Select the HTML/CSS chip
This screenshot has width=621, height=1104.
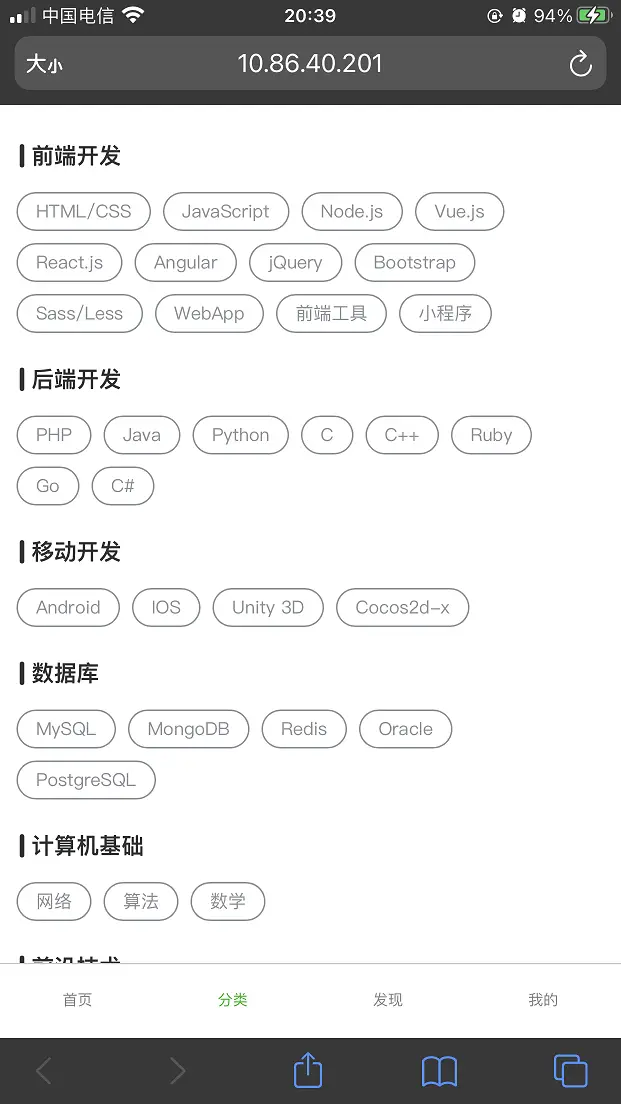(x=84, y=211)
